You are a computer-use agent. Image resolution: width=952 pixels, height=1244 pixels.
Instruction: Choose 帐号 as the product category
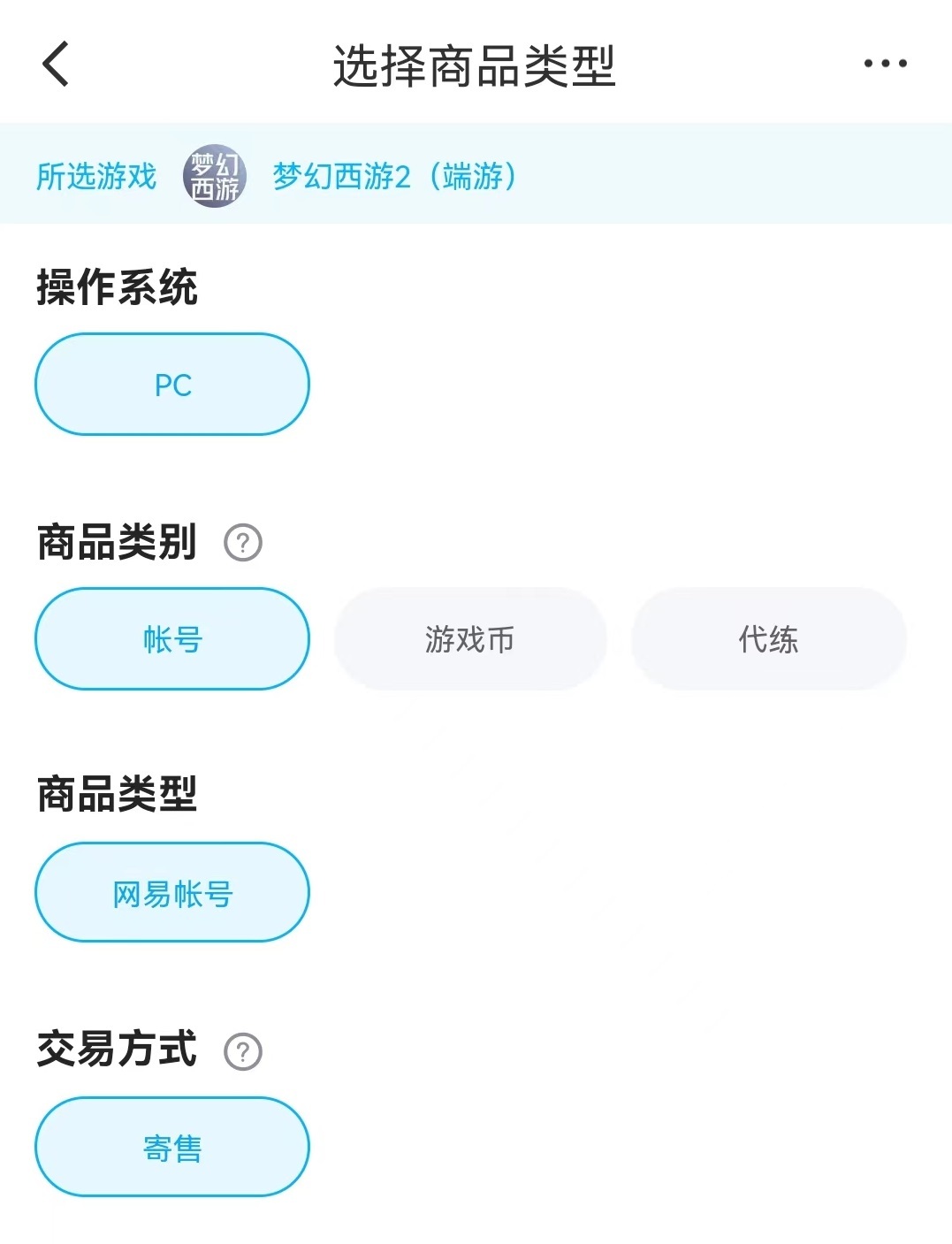(x=172, y=638)
